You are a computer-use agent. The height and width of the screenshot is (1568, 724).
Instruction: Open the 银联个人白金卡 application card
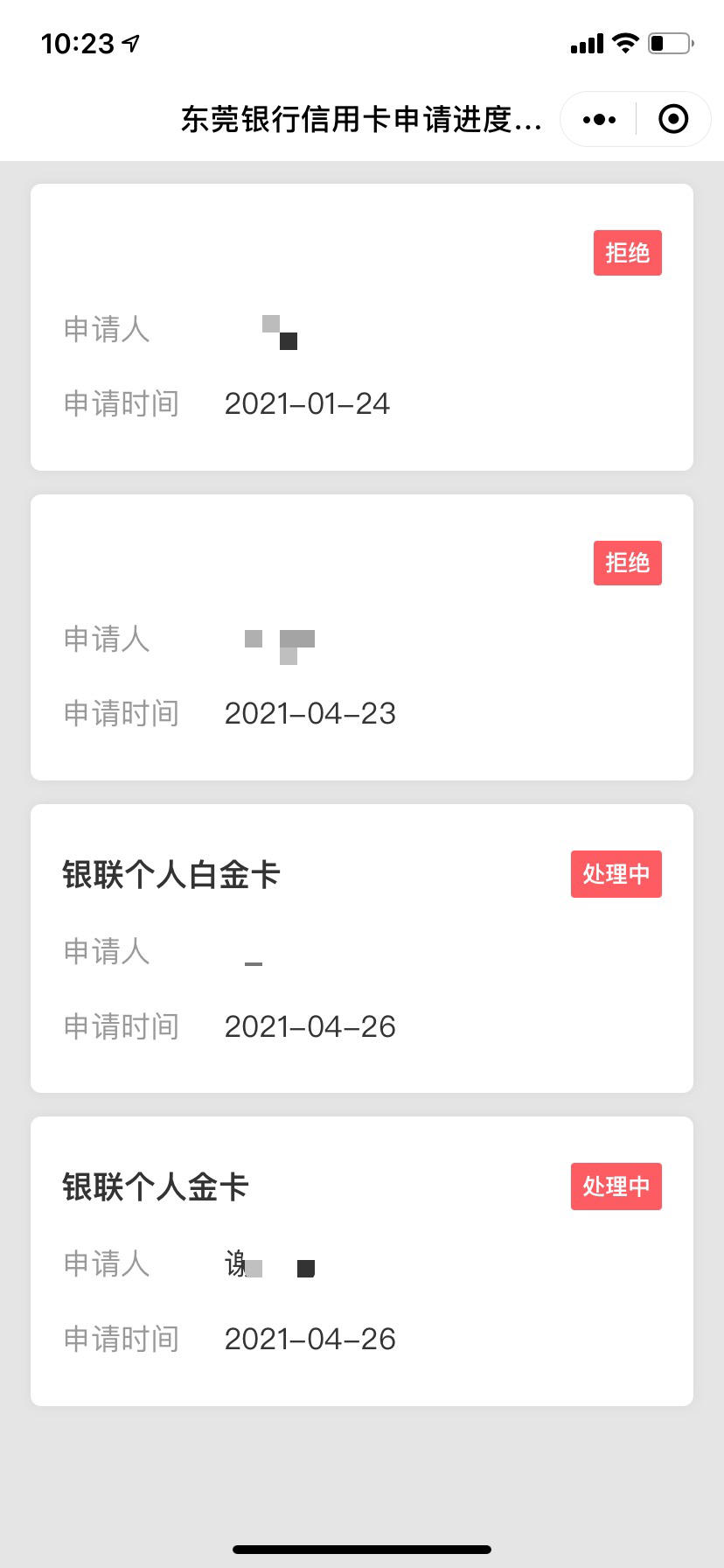(x=362, y=948)
